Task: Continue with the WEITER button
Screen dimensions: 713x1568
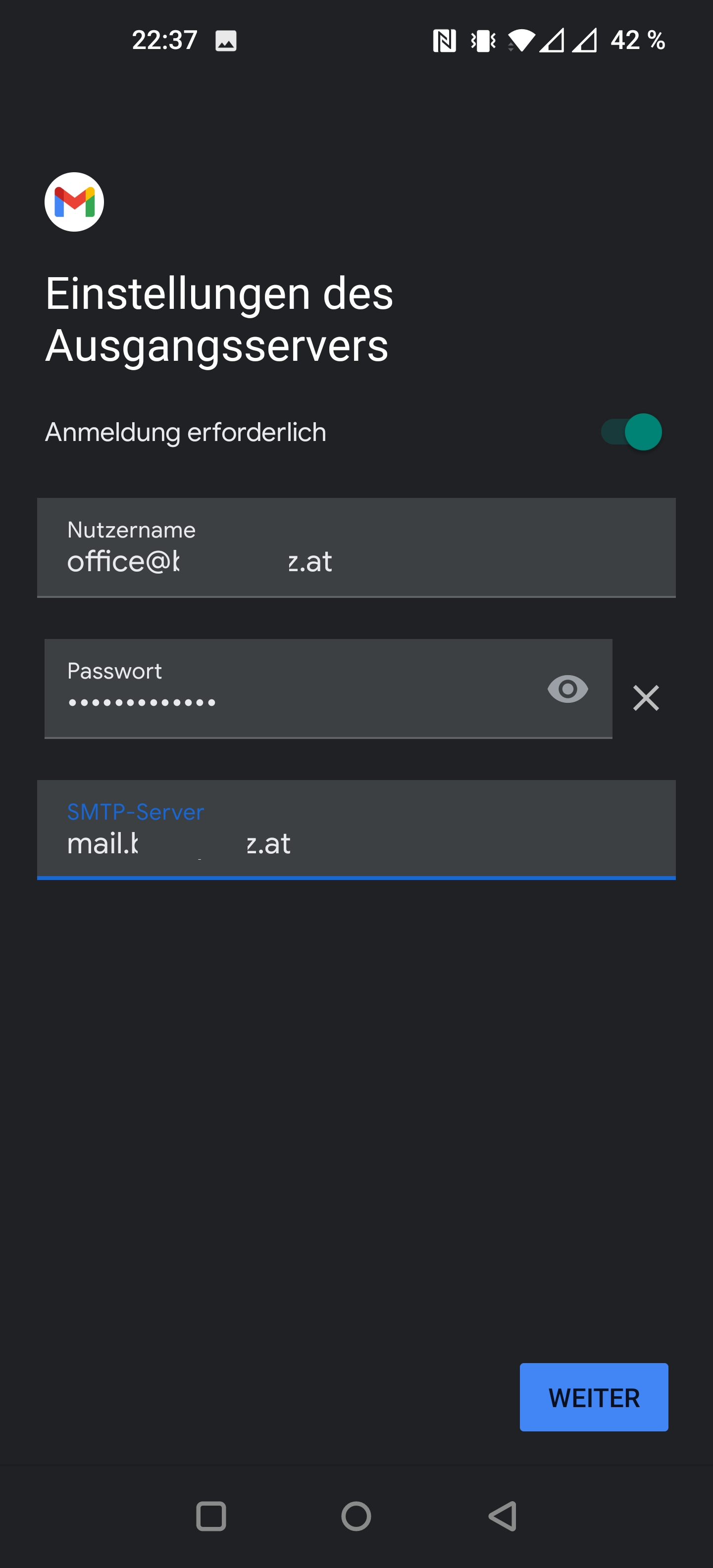Action: pyautogui.click(x=594, y=1397)
